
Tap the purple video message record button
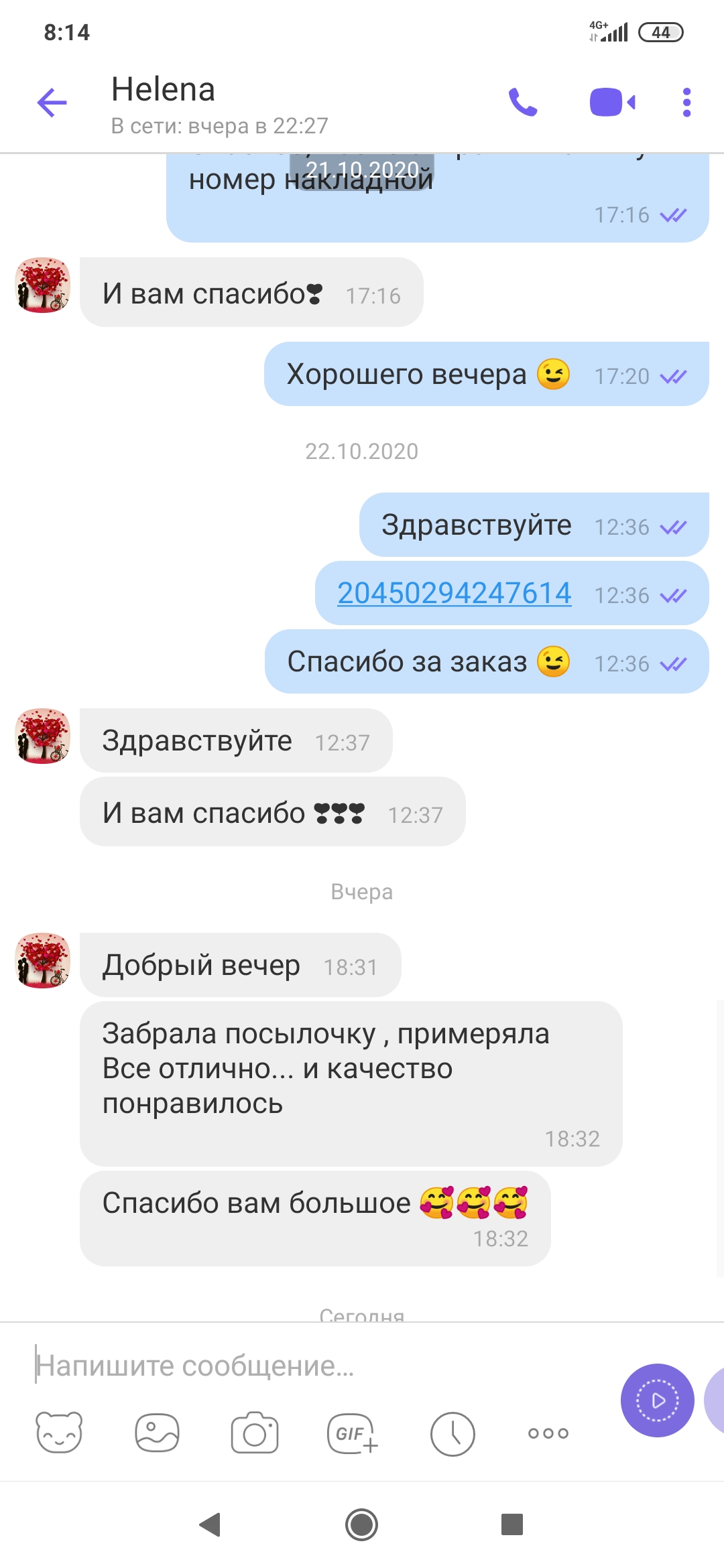coord(658,1400)
